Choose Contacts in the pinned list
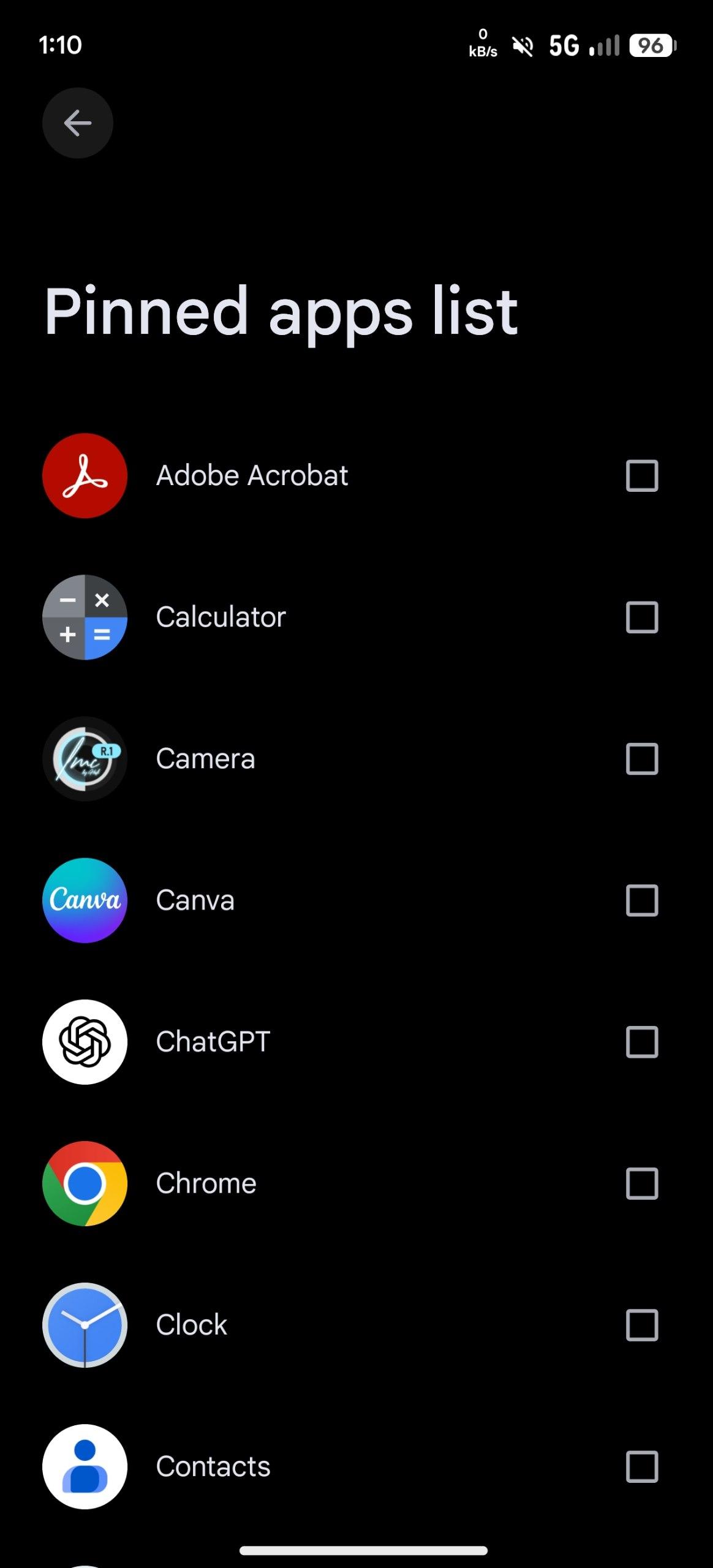 (x=641, y=1466)
